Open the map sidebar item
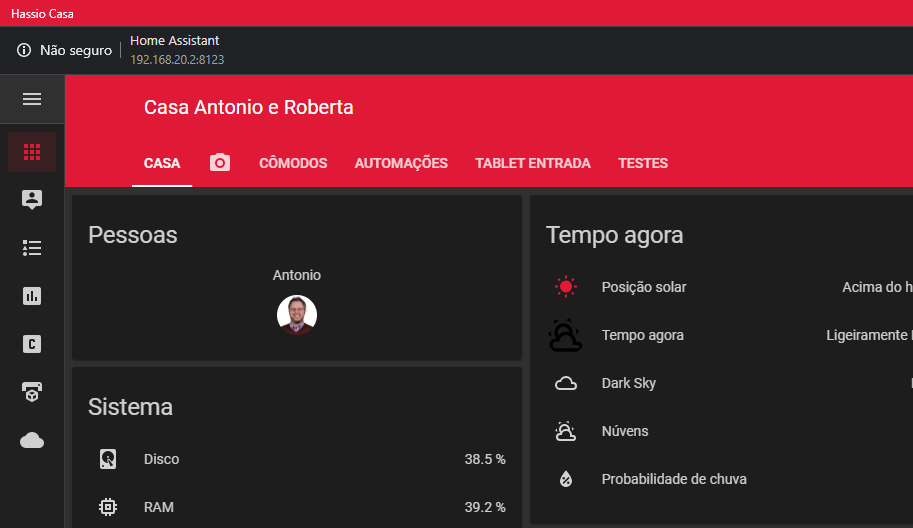913x528 pixels. 32,199
